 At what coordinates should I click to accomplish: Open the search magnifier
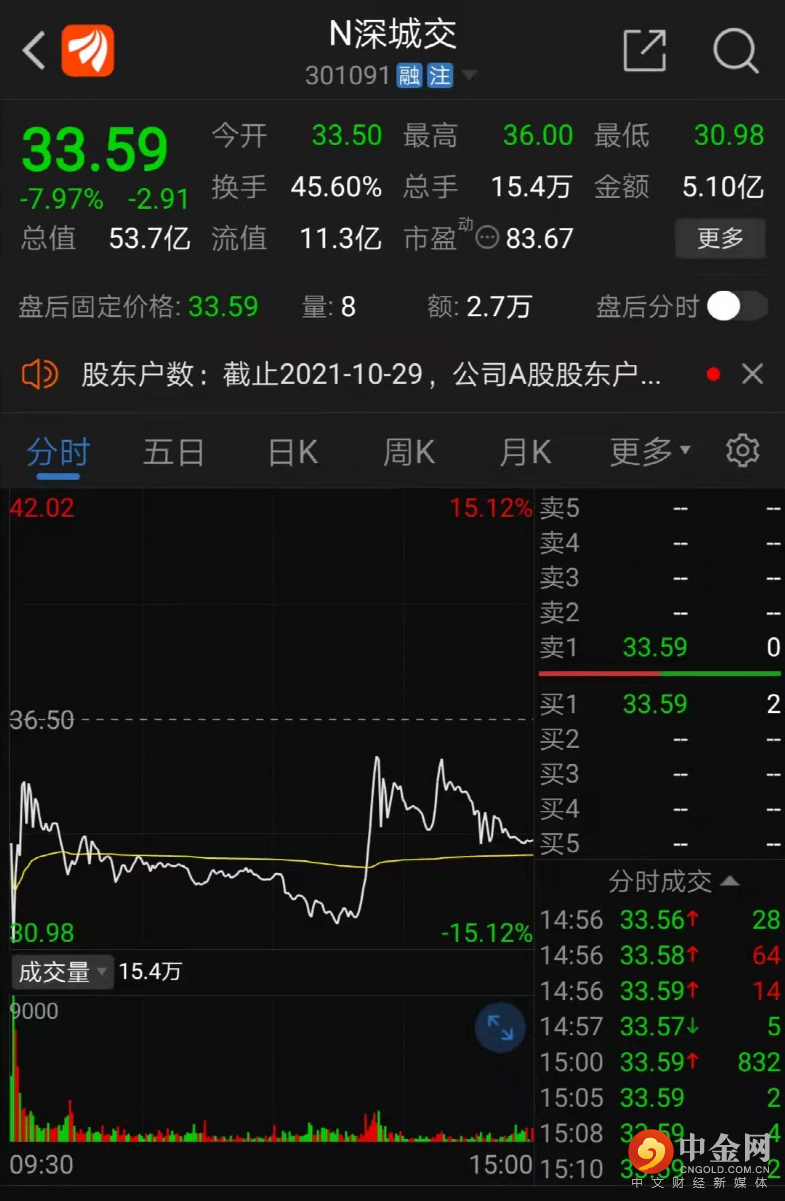tap(736, 50)
